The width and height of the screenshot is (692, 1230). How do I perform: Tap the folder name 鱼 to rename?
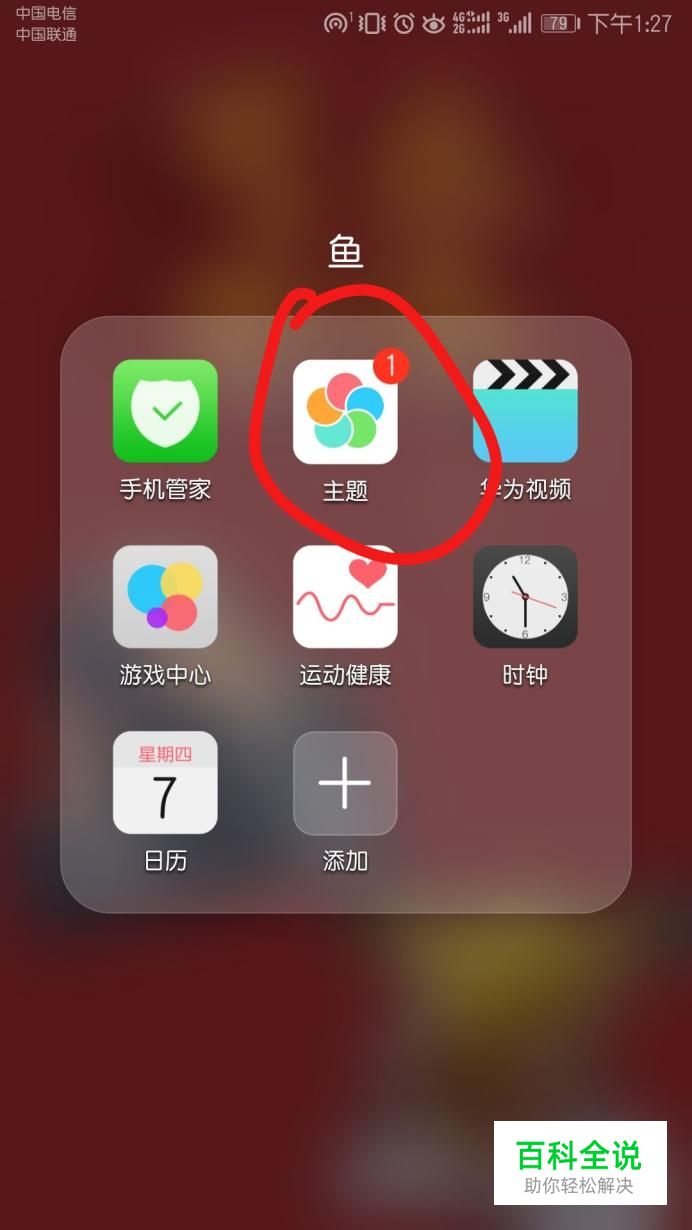click(345, 253)
